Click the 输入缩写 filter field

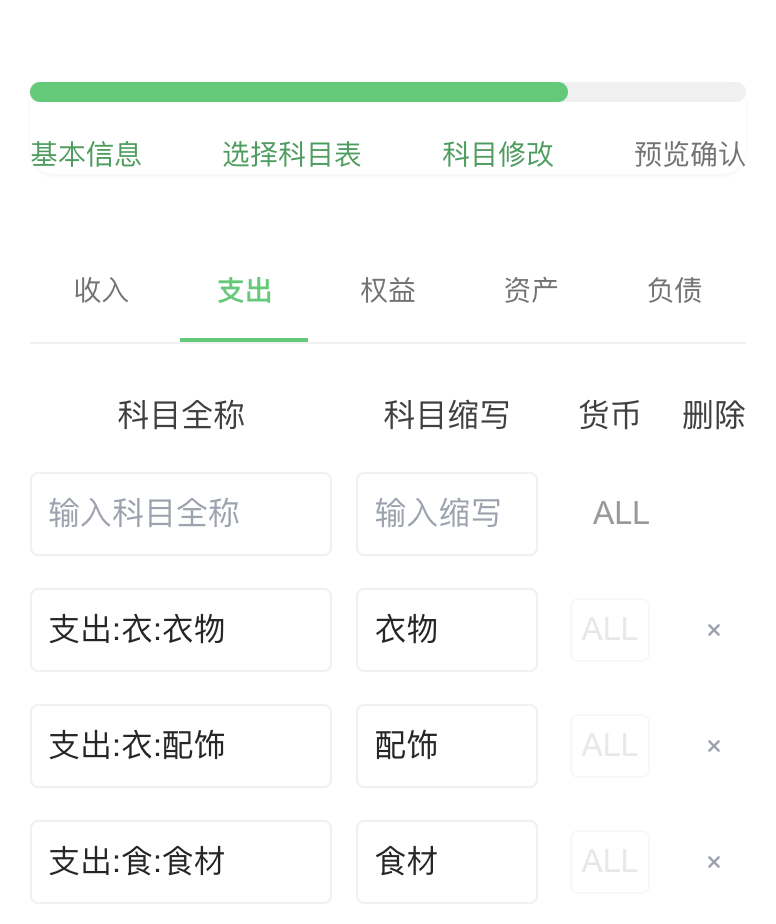tap(446, 513)
